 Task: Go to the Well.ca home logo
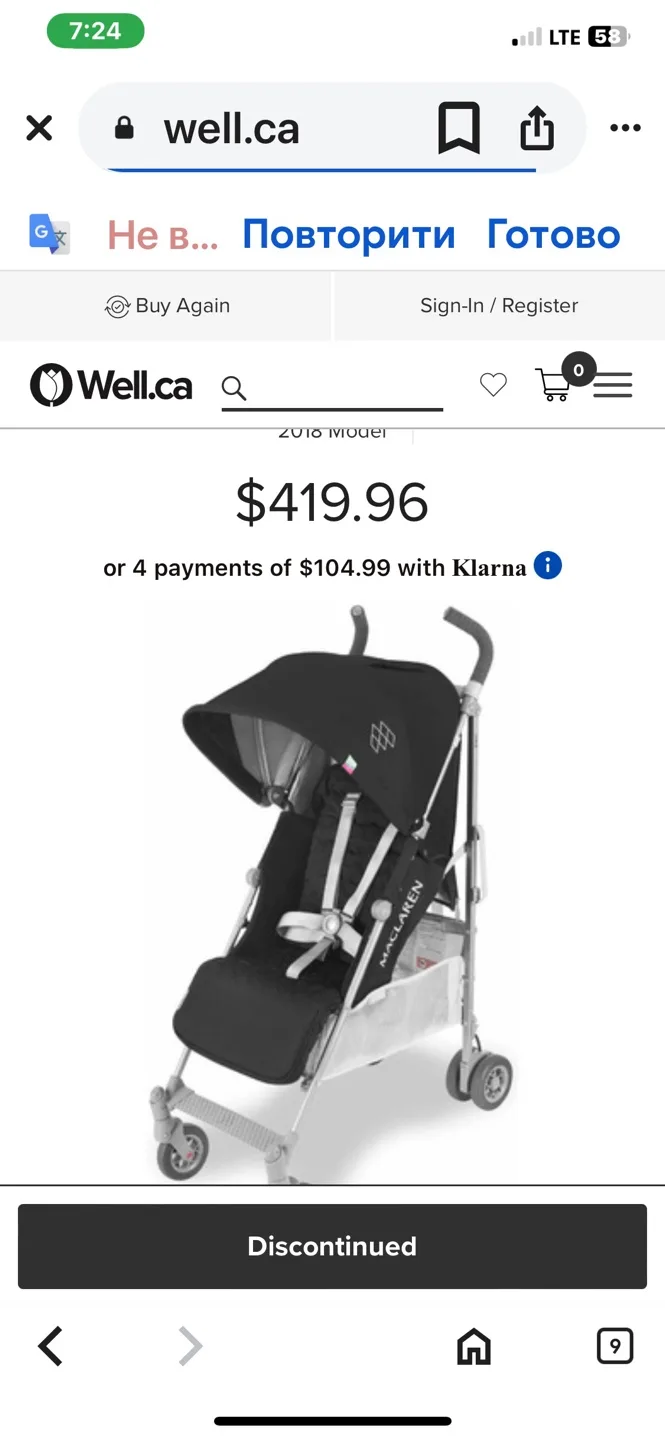coord(111,385)
